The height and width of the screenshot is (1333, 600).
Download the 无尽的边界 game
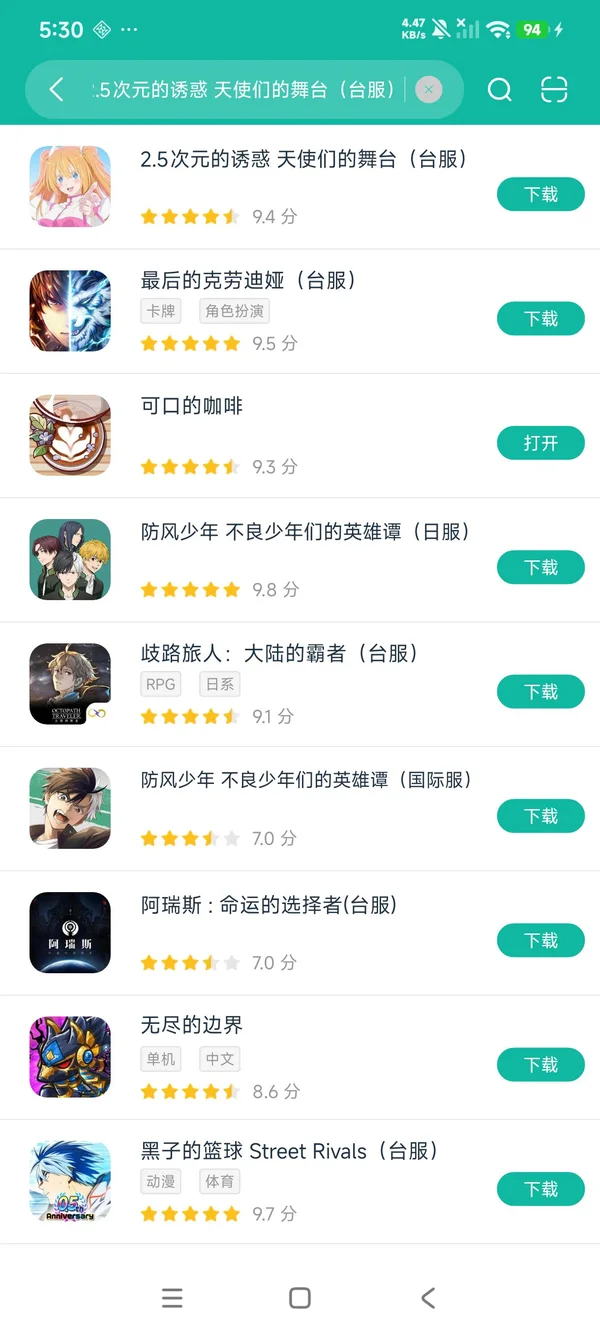tap(540, 1065)
